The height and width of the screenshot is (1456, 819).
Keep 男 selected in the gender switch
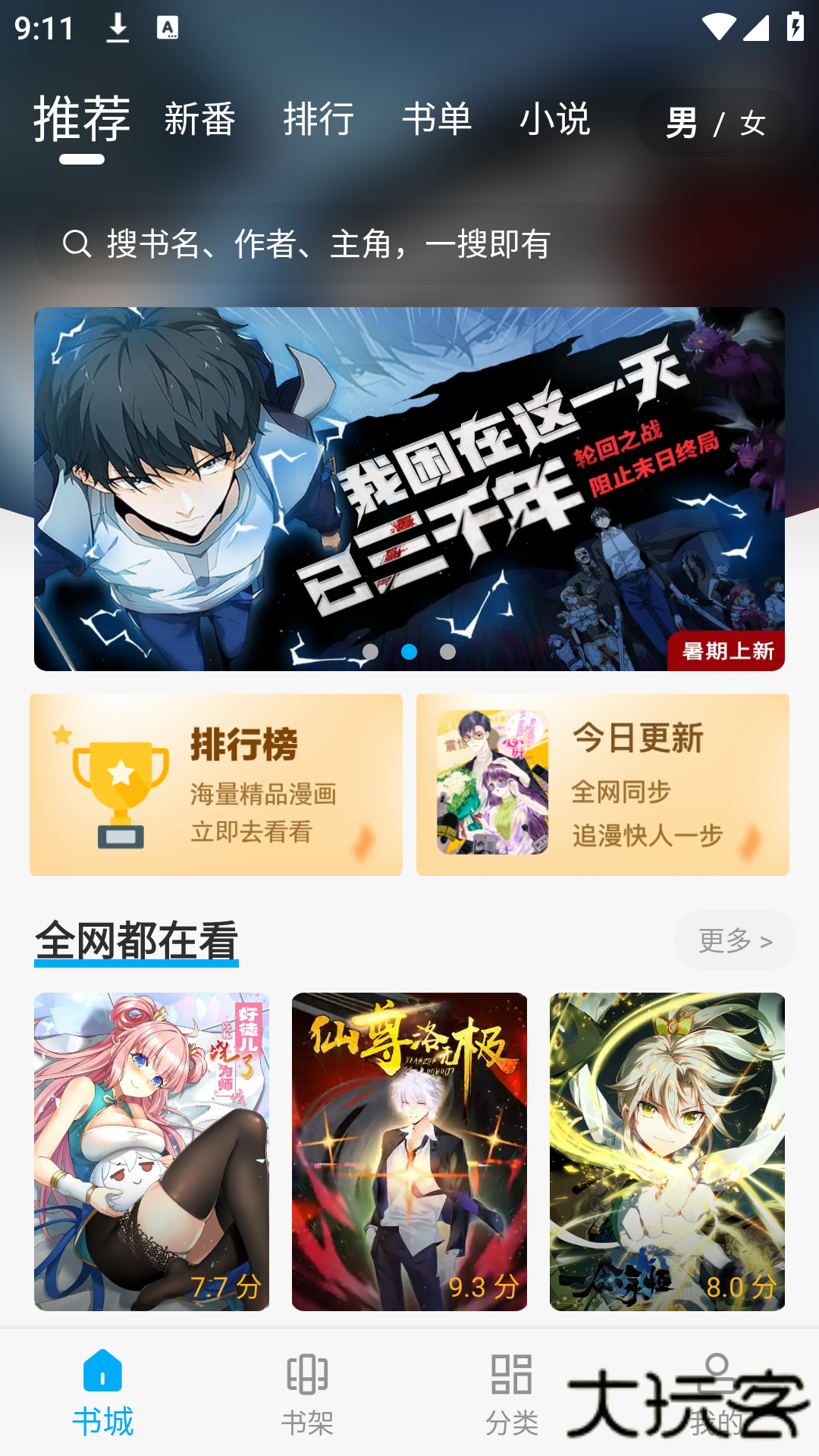pos(681,123)
